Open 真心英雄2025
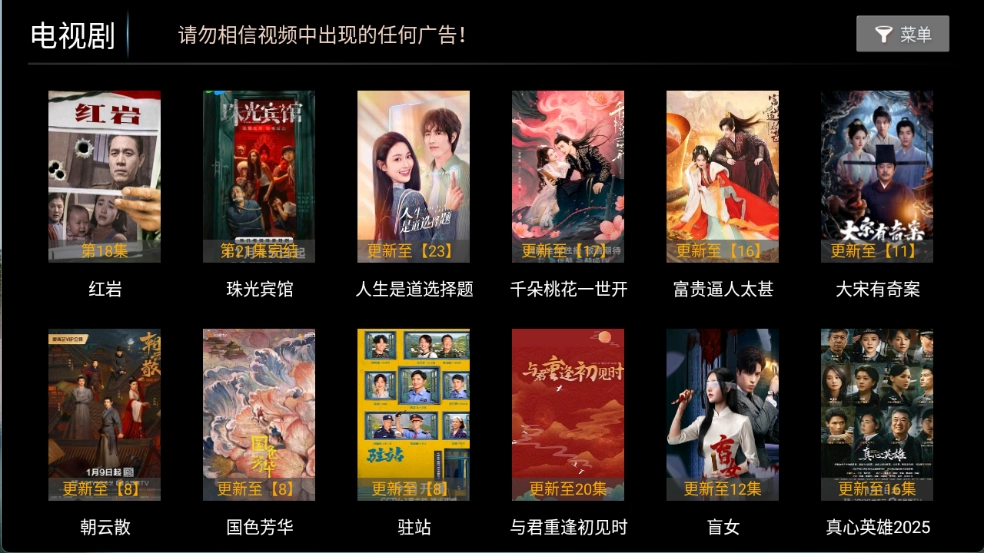984x553 pixels. pyautogui.click(x=877, y=415)
